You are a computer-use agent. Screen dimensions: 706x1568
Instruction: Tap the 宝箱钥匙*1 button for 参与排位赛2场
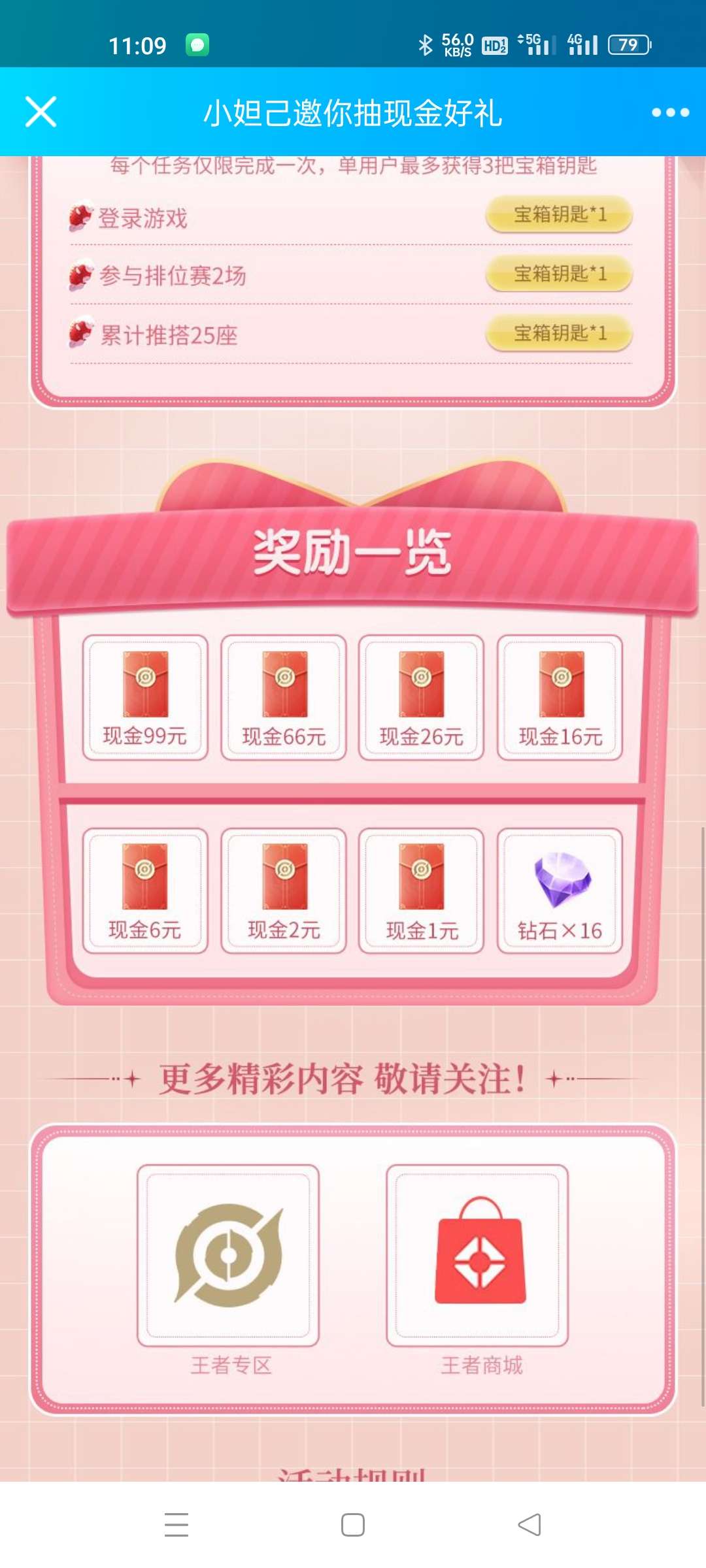coord(559,274)
